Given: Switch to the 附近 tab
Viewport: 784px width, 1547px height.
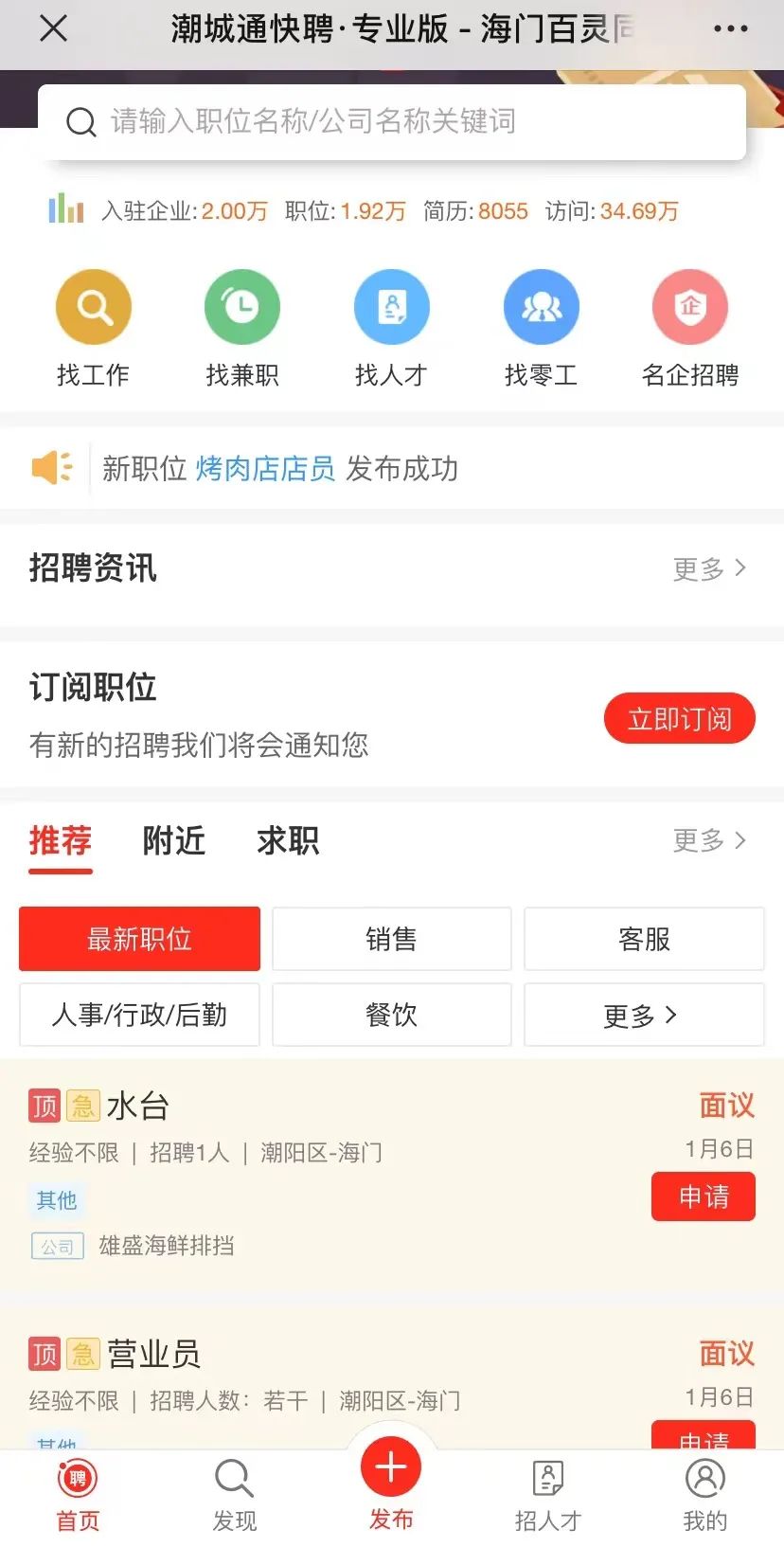Looking at the screenshot, I should tap(174, 840).
